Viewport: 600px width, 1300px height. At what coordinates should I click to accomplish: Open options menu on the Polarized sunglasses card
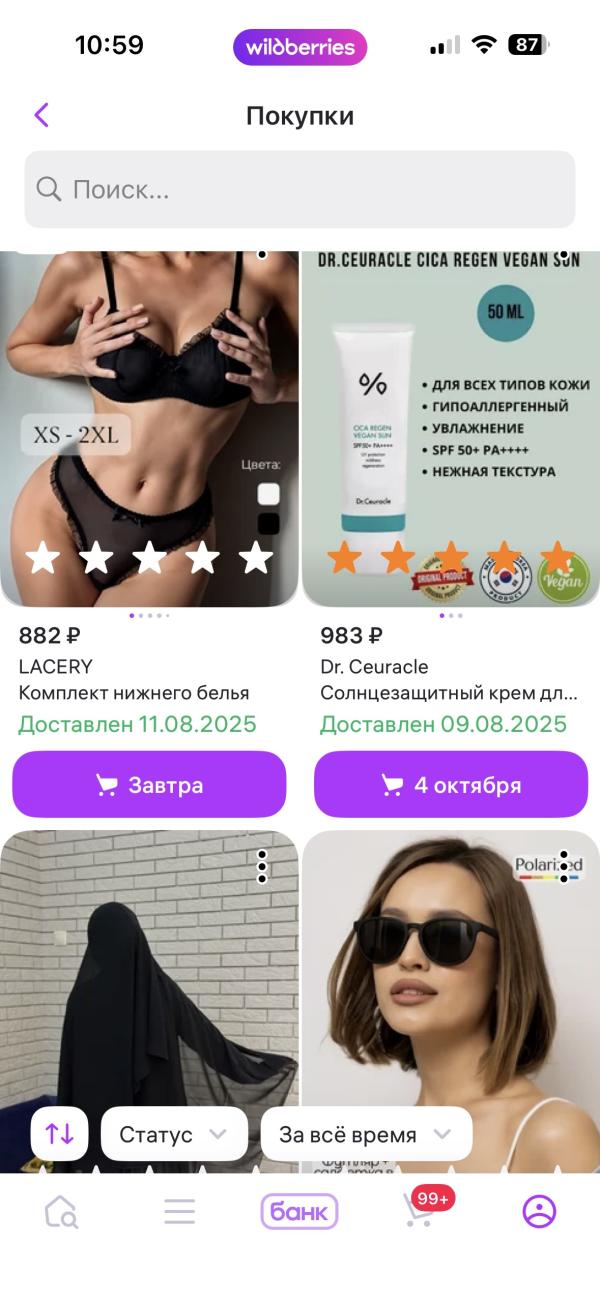click(564, 866)
